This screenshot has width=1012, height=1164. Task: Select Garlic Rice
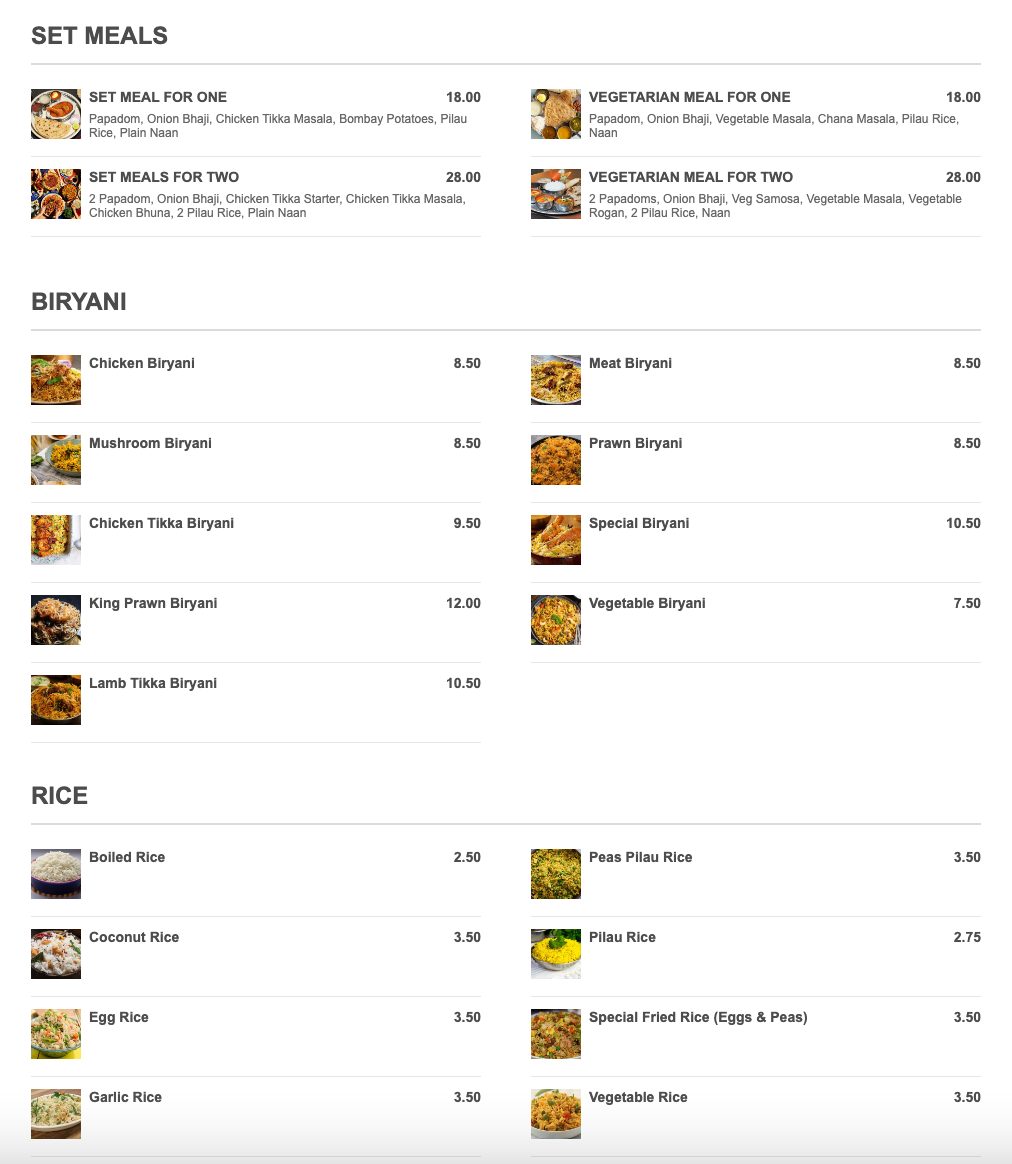[125, 1097]
